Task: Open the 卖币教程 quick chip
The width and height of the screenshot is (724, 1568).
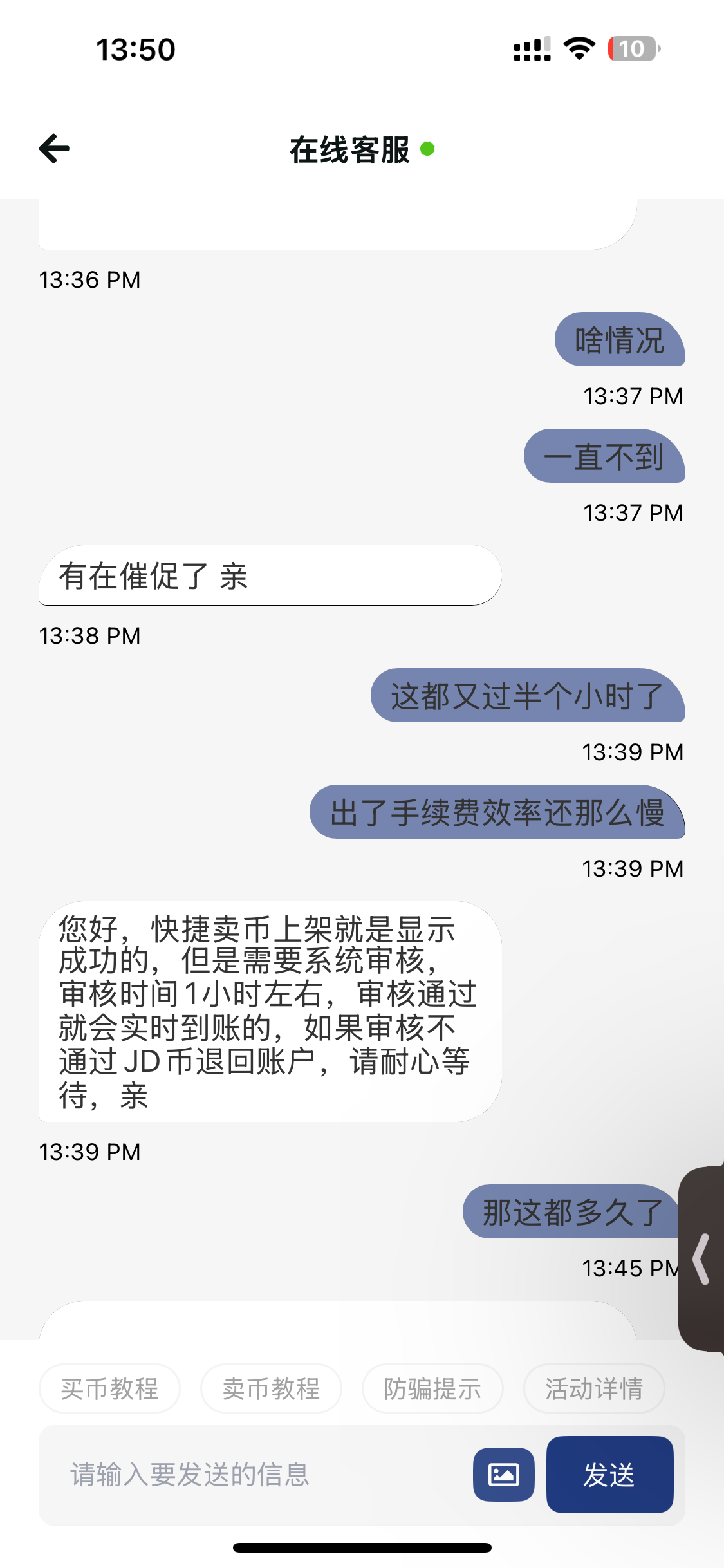Action: click(x=271, y=1388)
